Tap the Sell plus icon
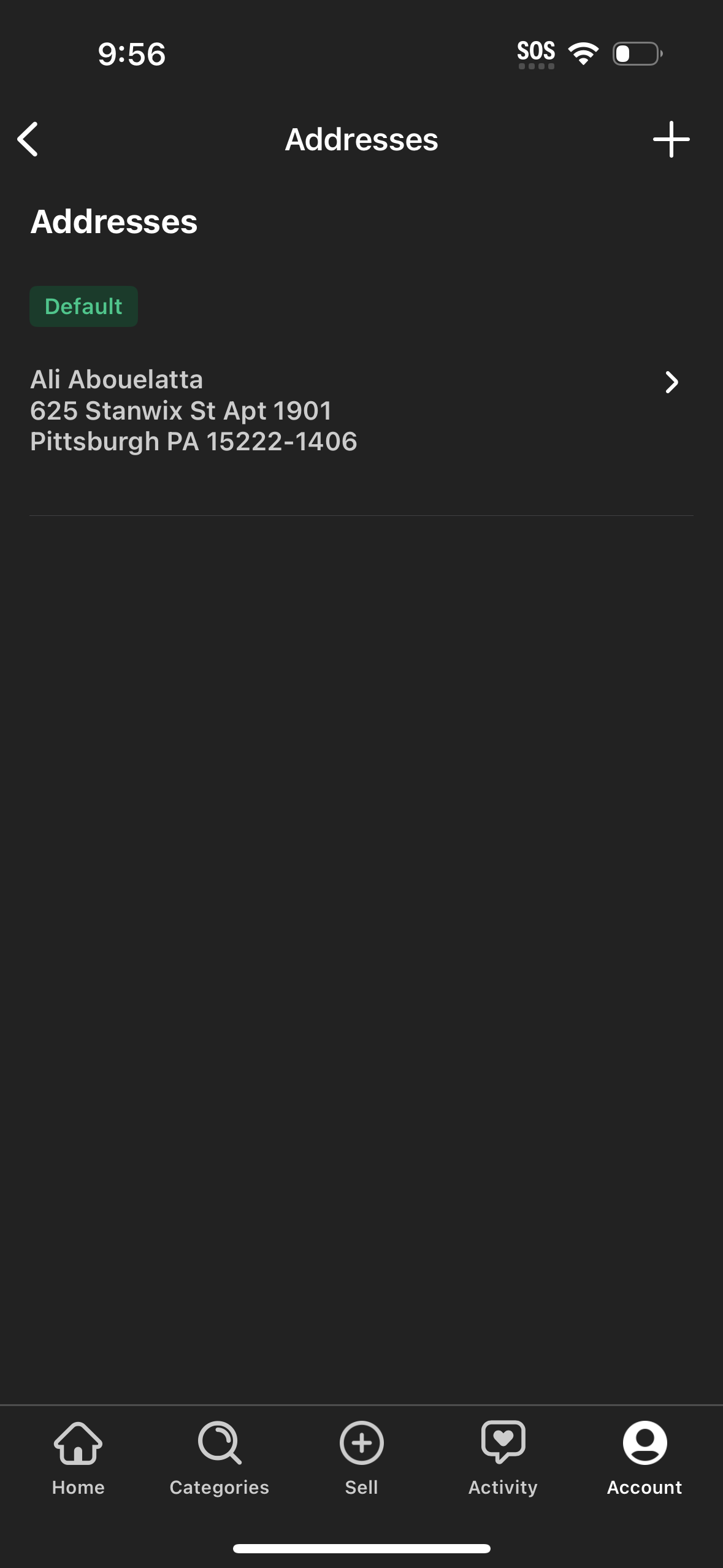 pyautogui.click(x=361, y=1441)
